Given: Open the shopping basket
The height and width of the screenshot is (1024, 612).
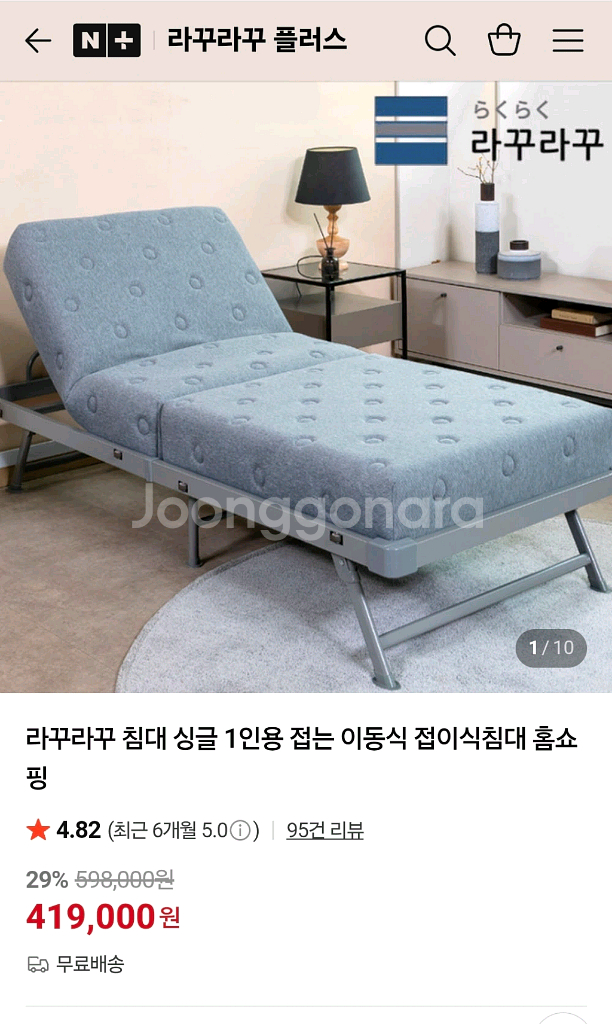Looking at the screenshot, I should (x=504, y=40).
